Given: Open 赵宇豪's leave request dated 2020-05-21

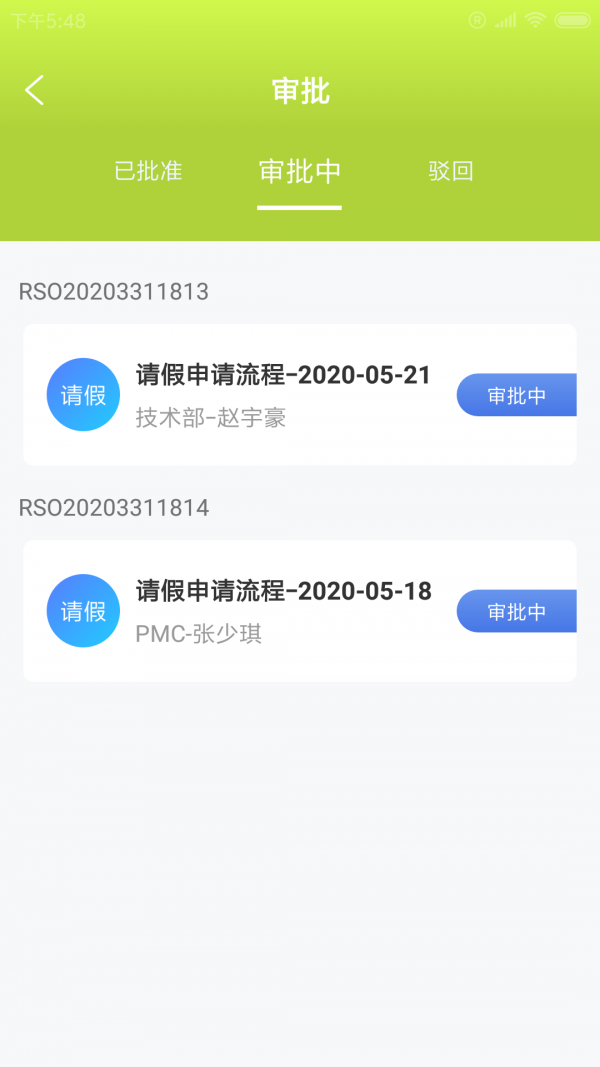Looking at the screenshot, I should (300, 395).
